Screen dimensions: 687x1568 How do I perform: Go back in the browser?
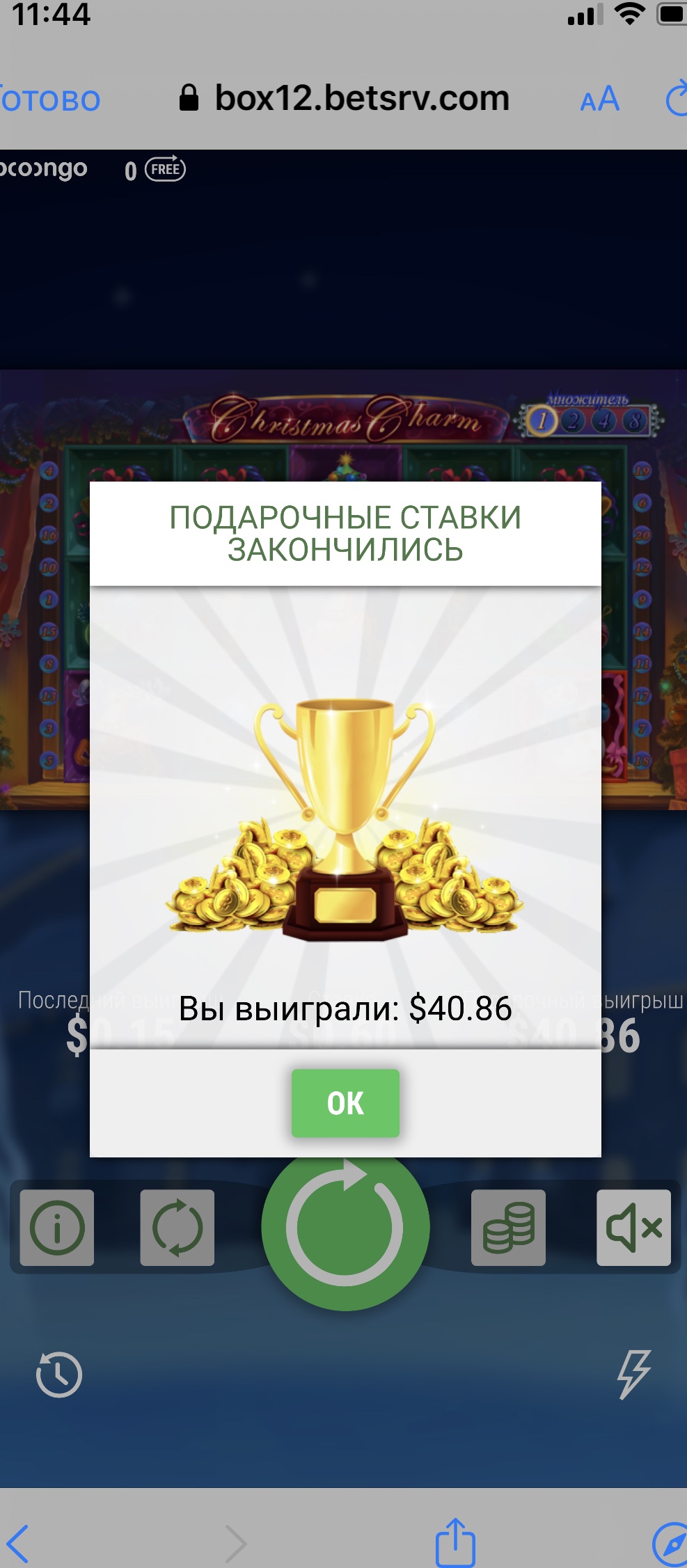pos(19,1543)
